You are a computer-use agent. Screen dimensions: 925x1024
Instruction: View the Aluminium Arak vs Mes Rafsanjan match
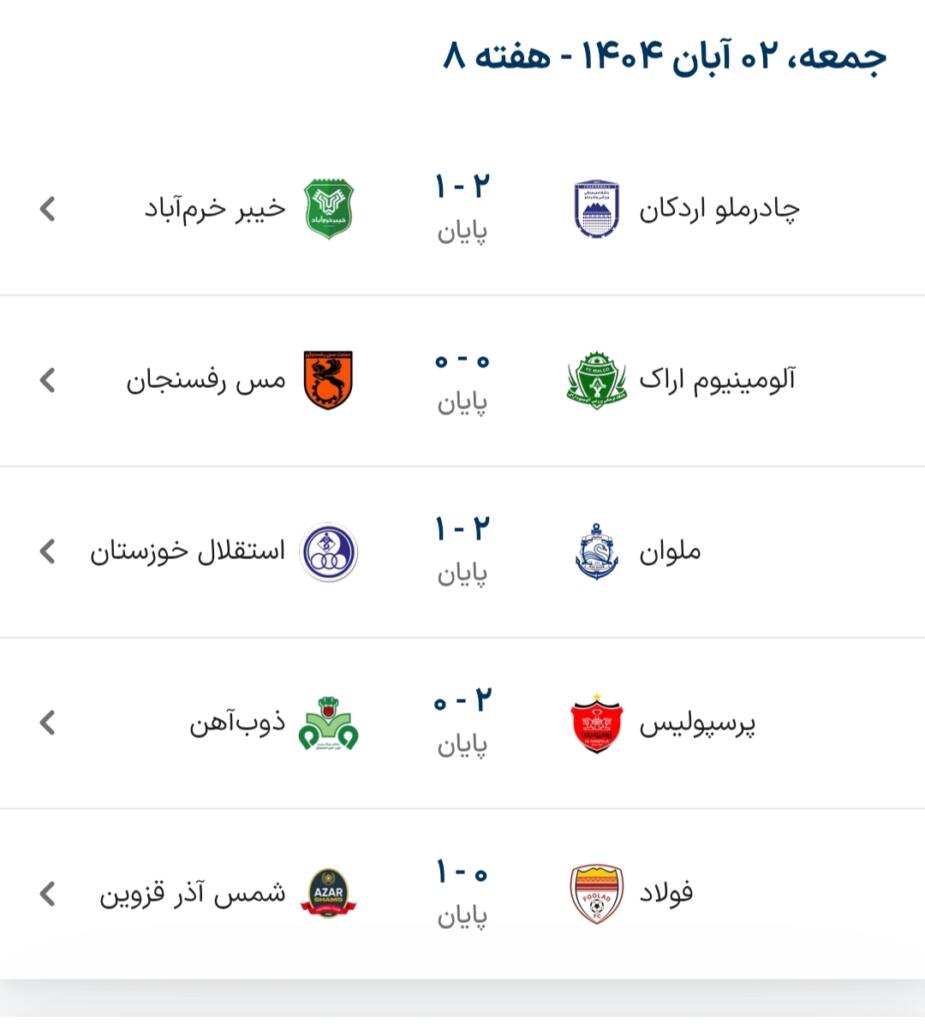(462, 381)
